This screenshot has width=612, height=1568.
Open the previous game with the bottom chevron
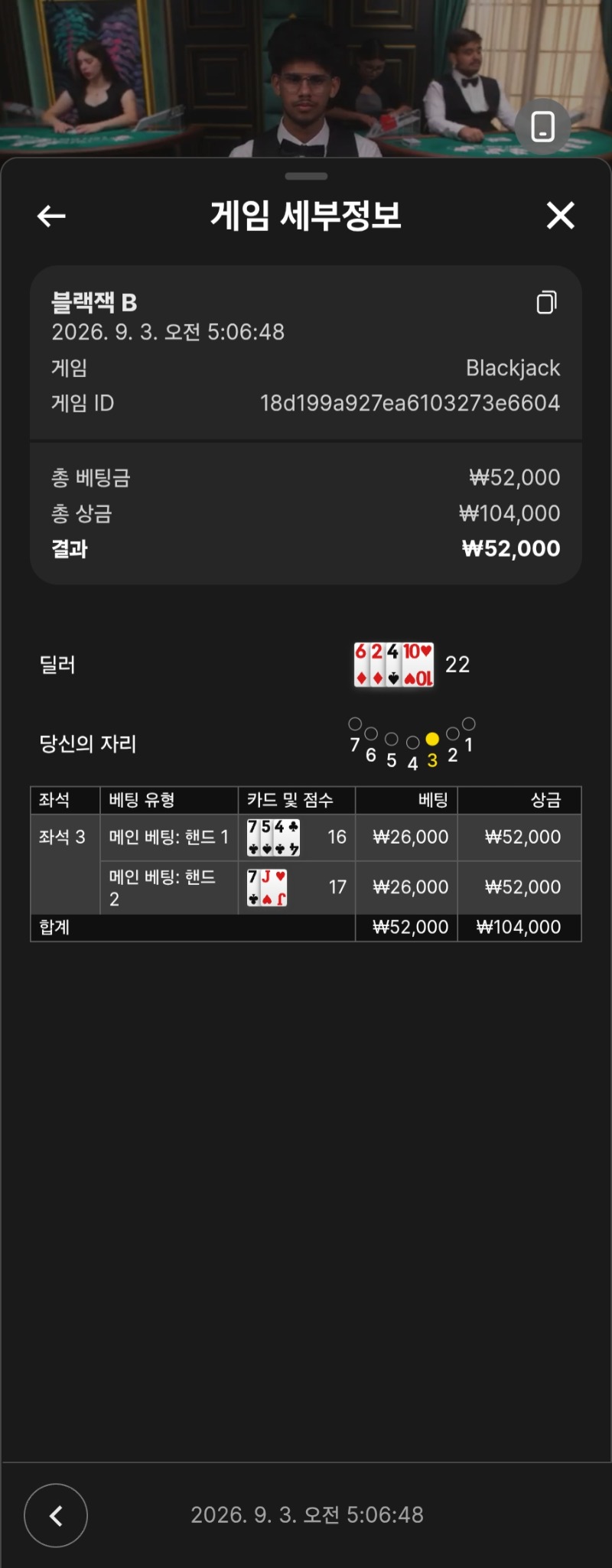click(x=56, y=1515)
